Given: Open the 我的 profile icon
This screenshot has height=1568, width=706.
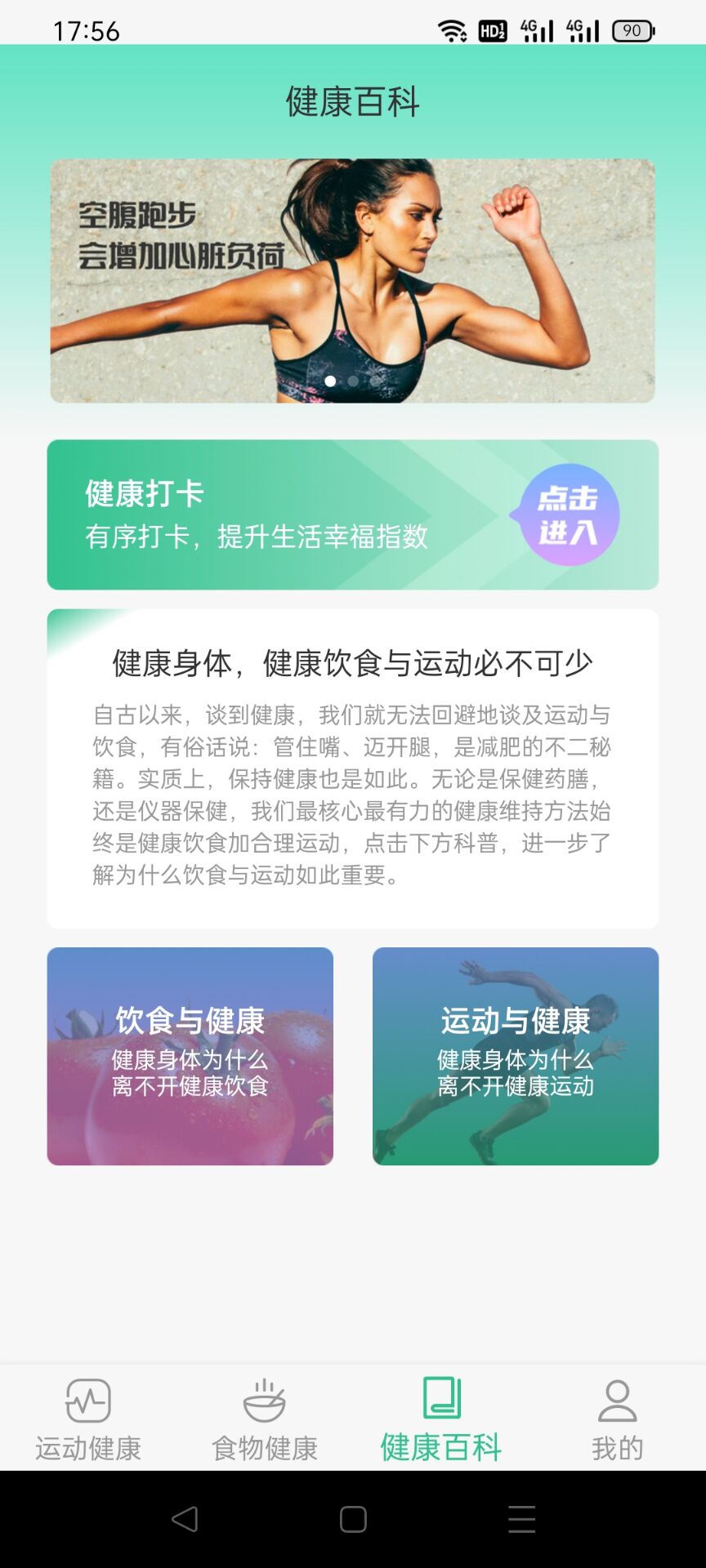Looking at the screenshot, I should (x=618, y=1399).
